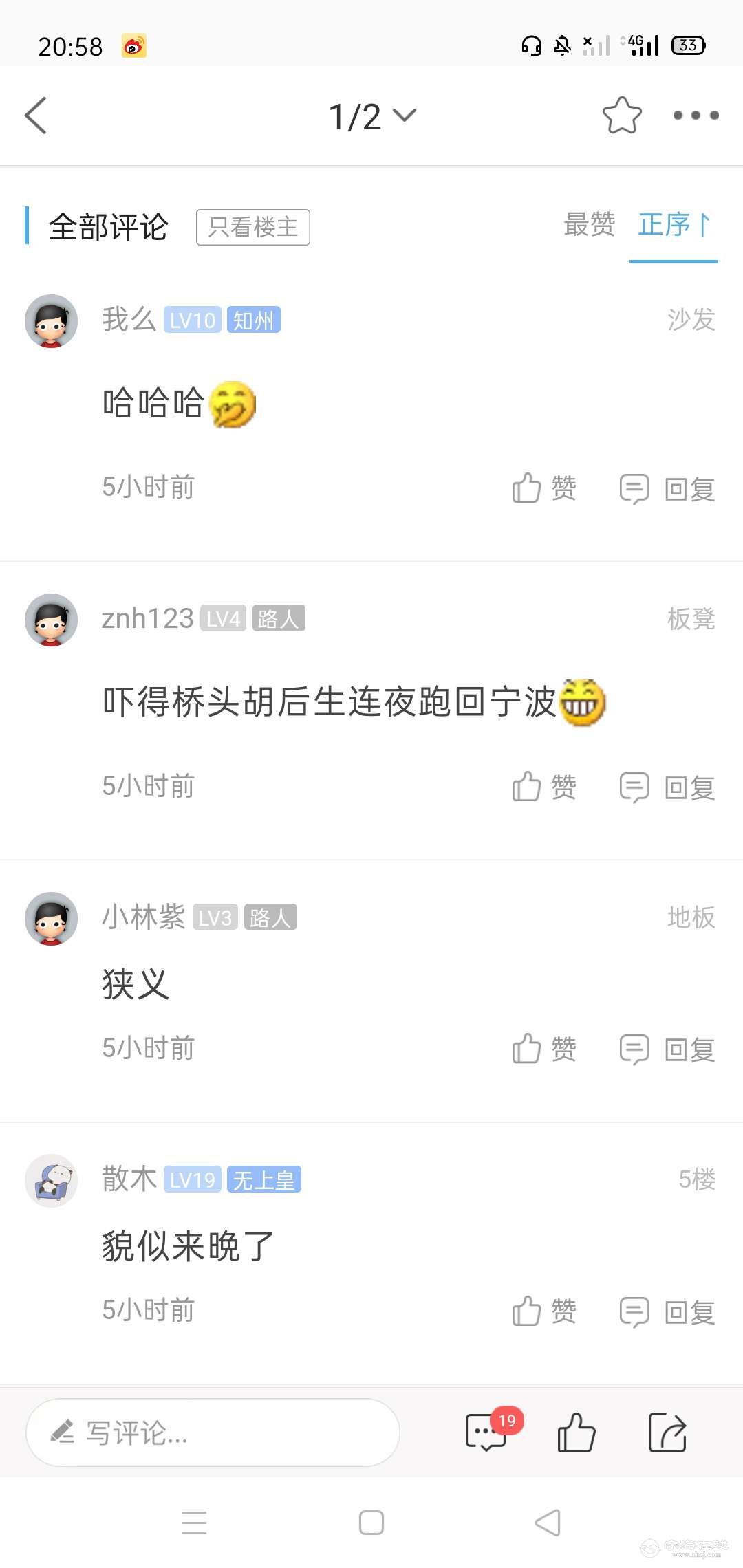Open comments icon with 19 badge
Image resolution: width=743 pixels, height=1568 pixels.
tap(486, 1433)
